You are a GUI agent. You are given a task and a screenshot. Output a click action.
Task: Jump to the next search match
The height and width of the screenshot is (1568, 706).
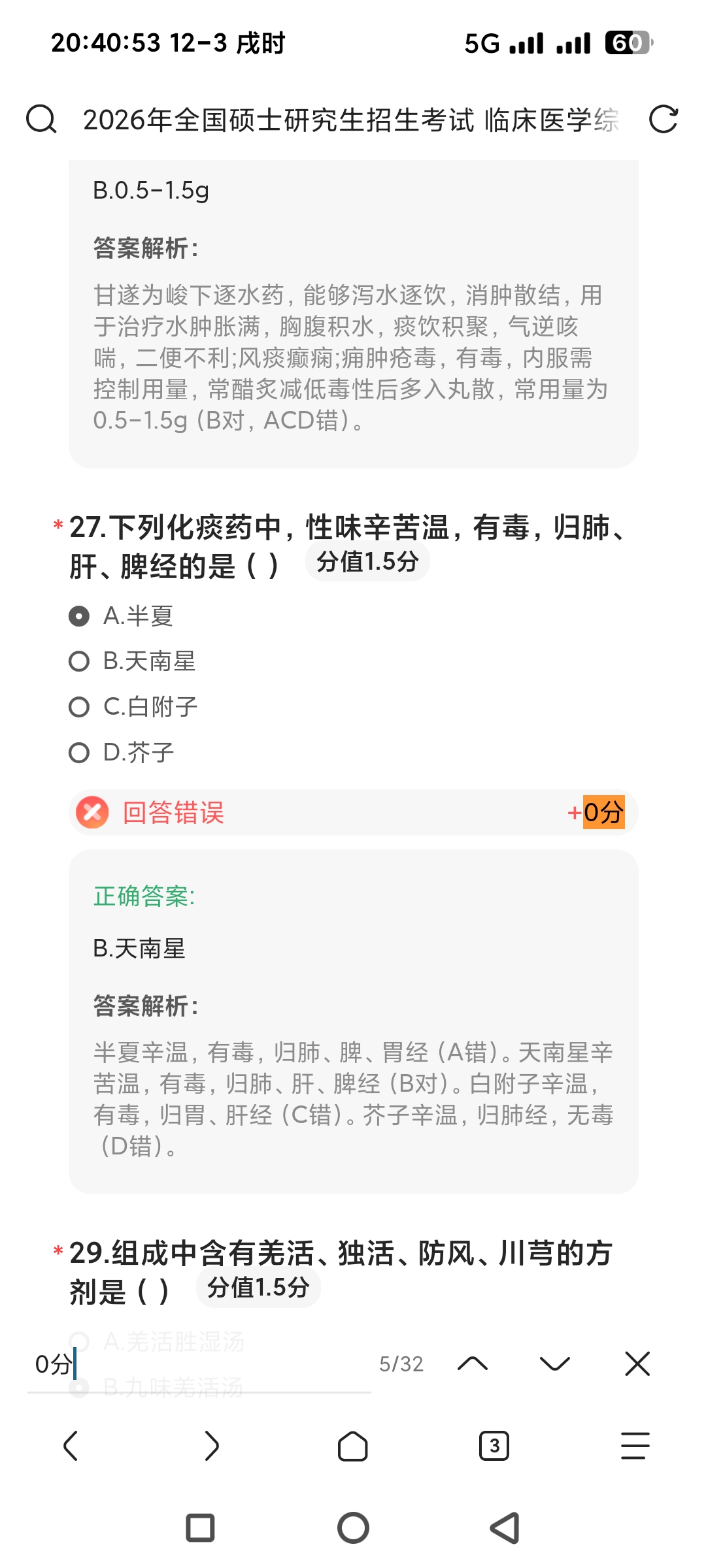(x=555, y=1364)
